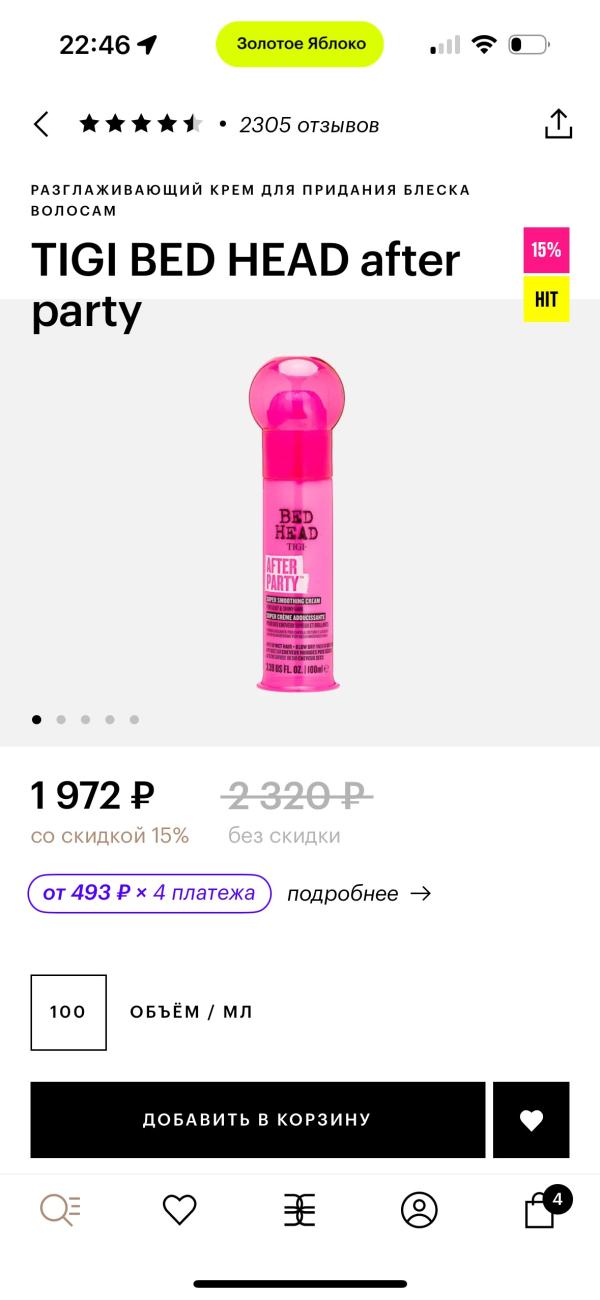Open подробнее about payment installments
The height and width of the screenshot is (1300, 600).
pyautogui.click(x=358, y=893)
